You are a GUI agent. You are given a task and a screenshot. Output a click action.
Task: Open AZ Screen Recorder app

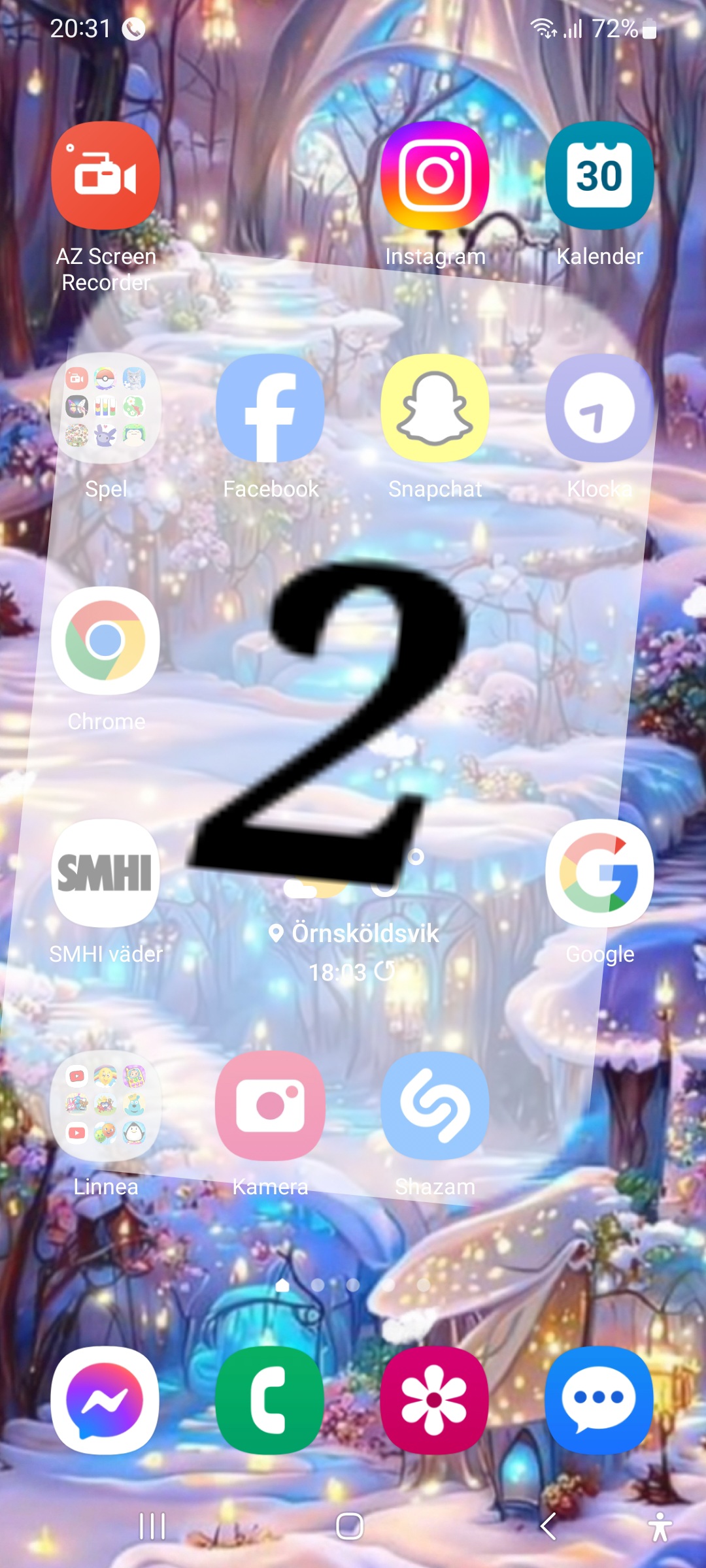pyautogui.click(x=105, y=175)
